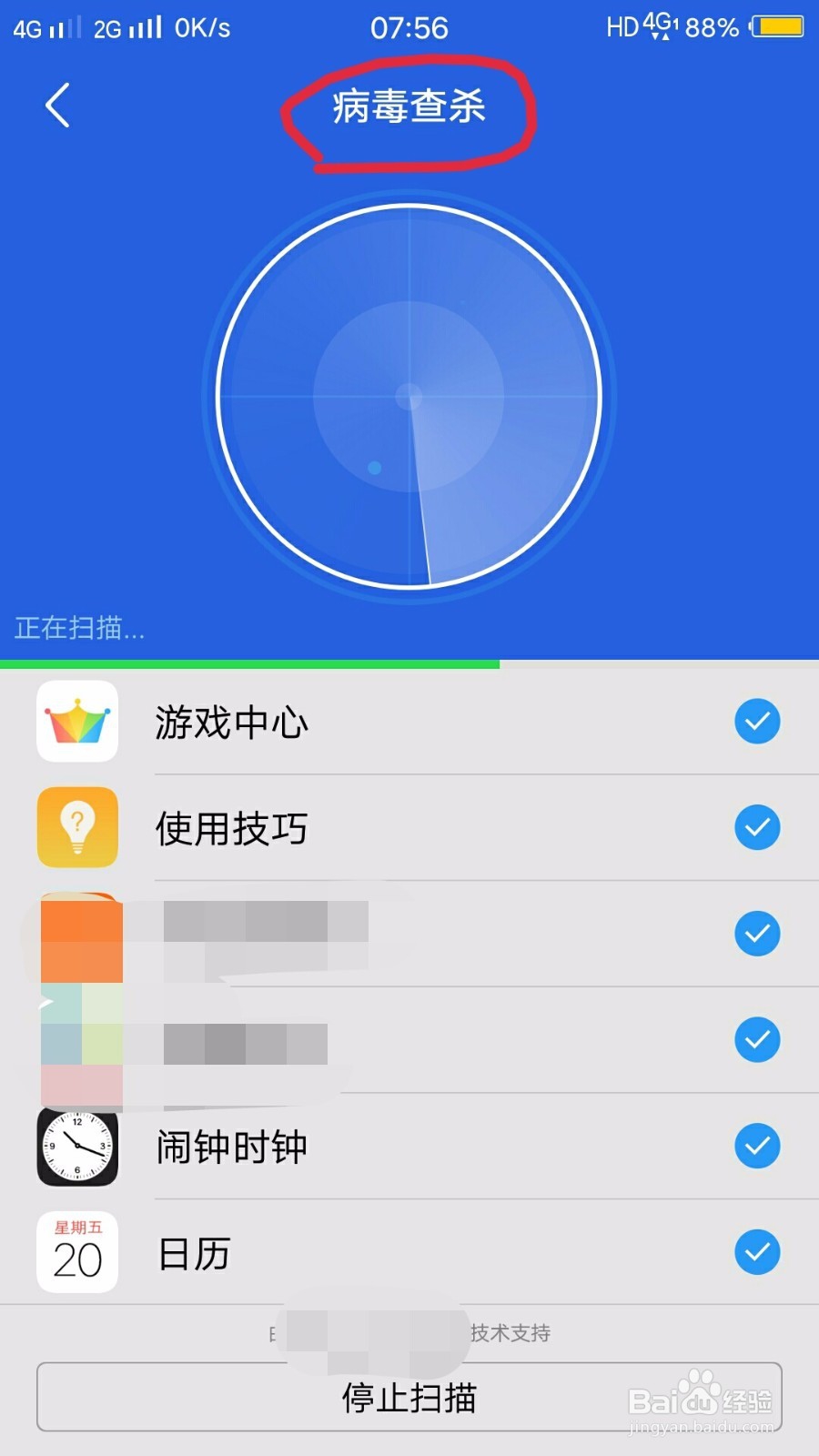Tap the battery indicator in status bar
819x1456 pixels.
coord(778,27)
